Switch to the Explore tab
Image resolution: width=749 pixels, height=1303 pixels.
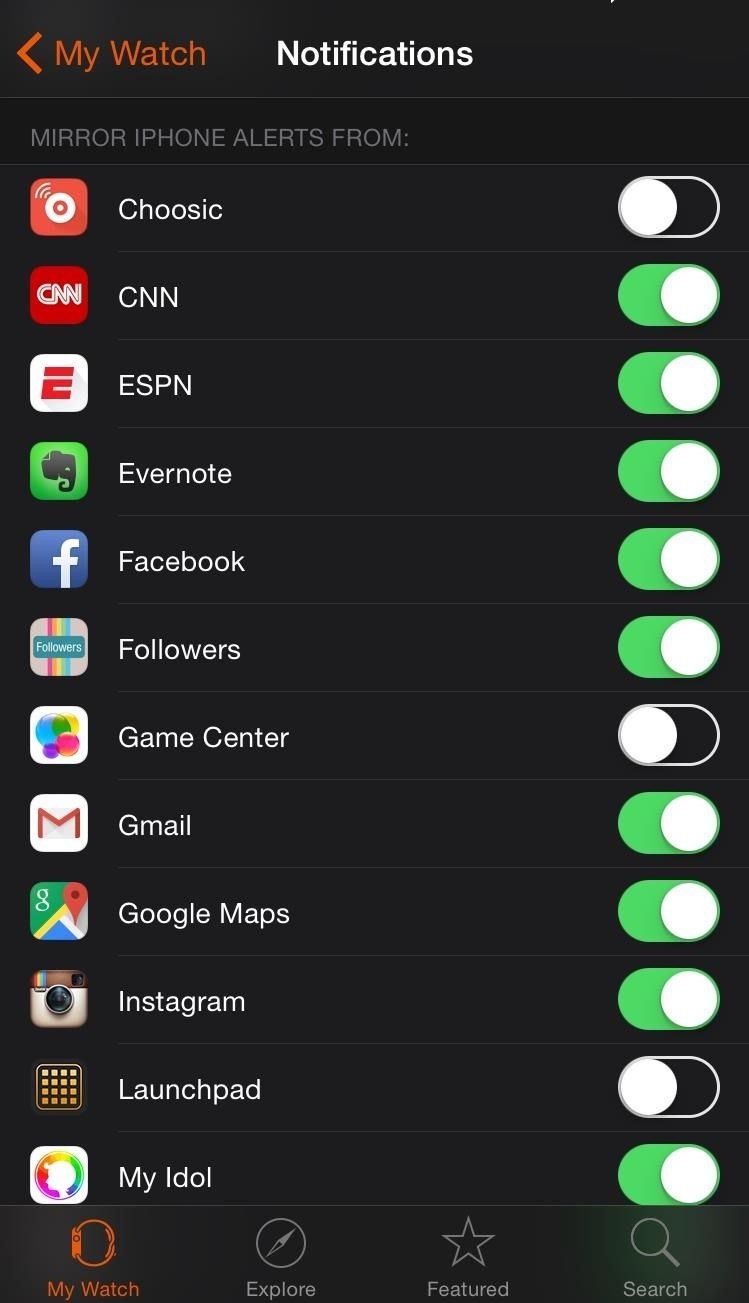[280, 1258]
